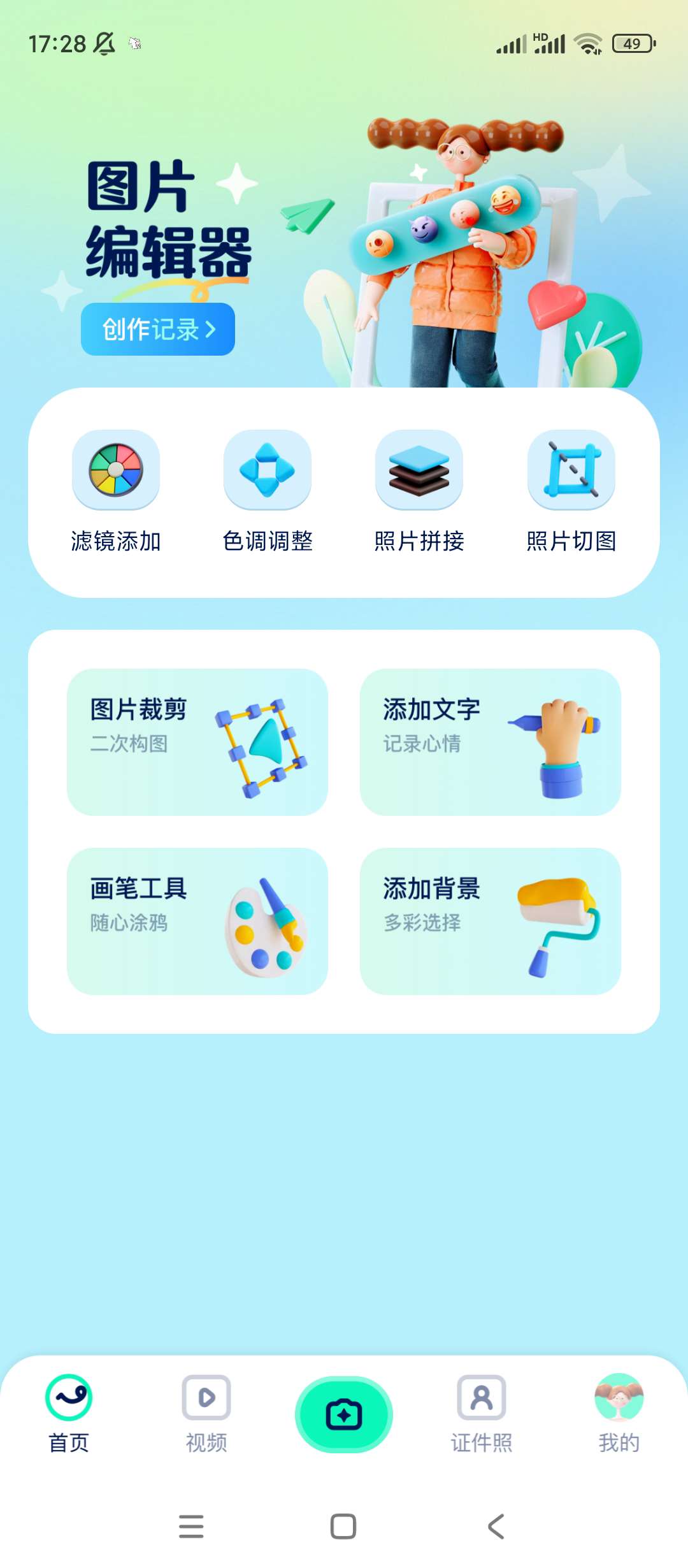Tap the muted notification bell icon
This screenshot has height=1568, width=688.
click(102, 42)
